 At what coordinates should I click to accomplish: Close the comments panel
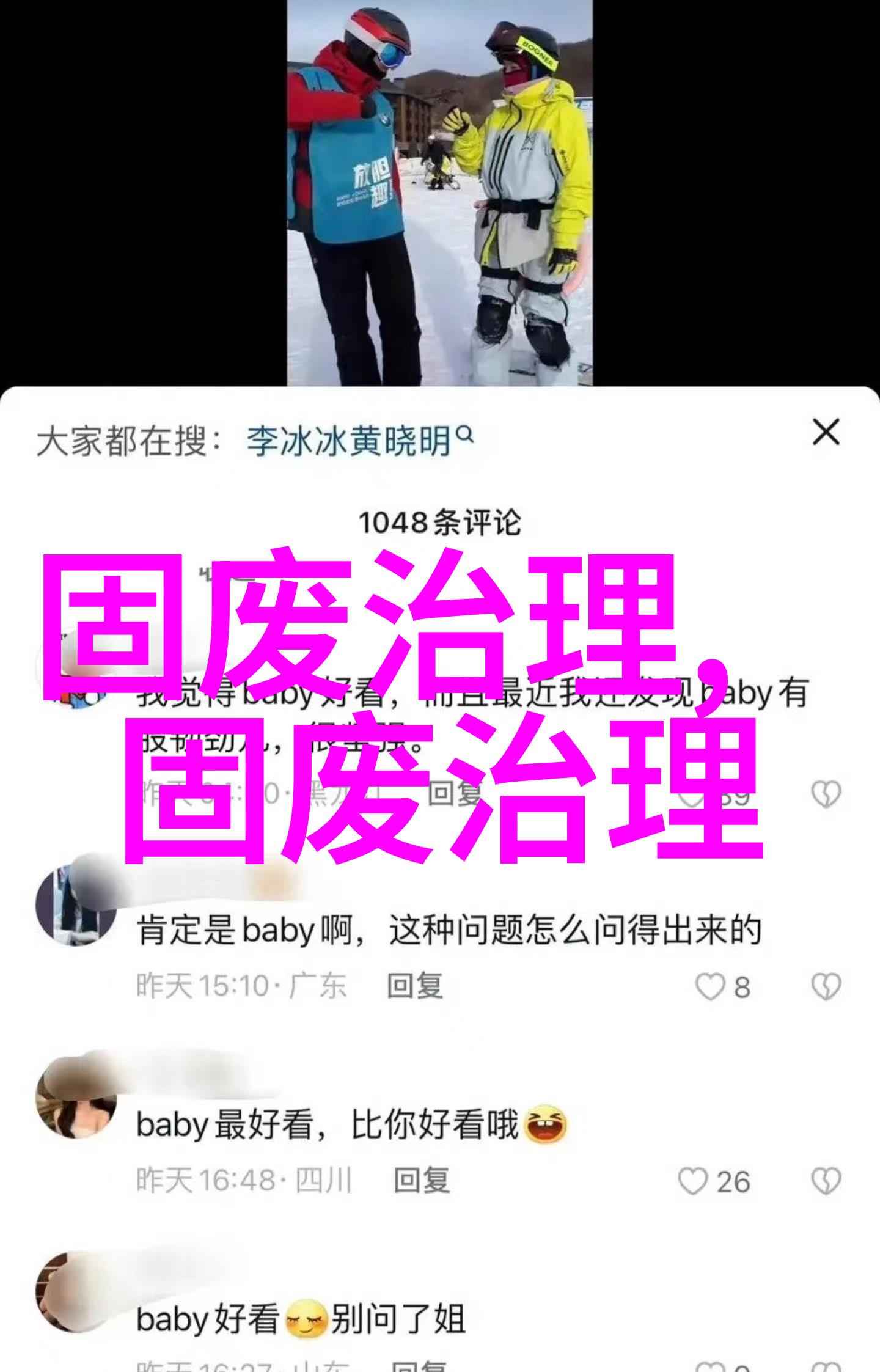click(826, 433)
